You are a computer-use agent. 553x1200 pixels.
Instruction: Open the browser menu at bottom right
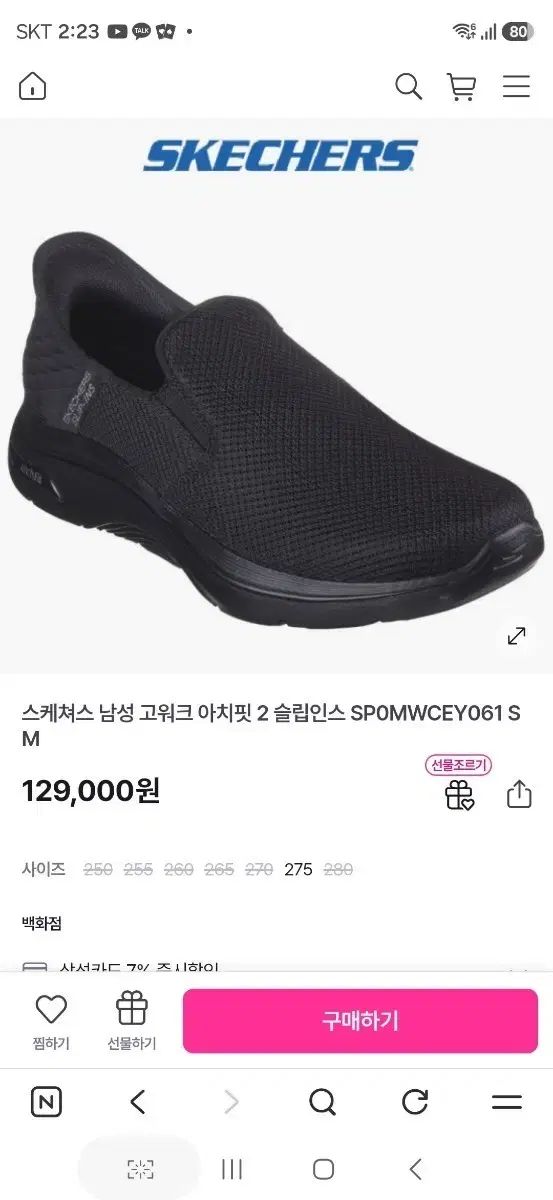point(507,1103)
